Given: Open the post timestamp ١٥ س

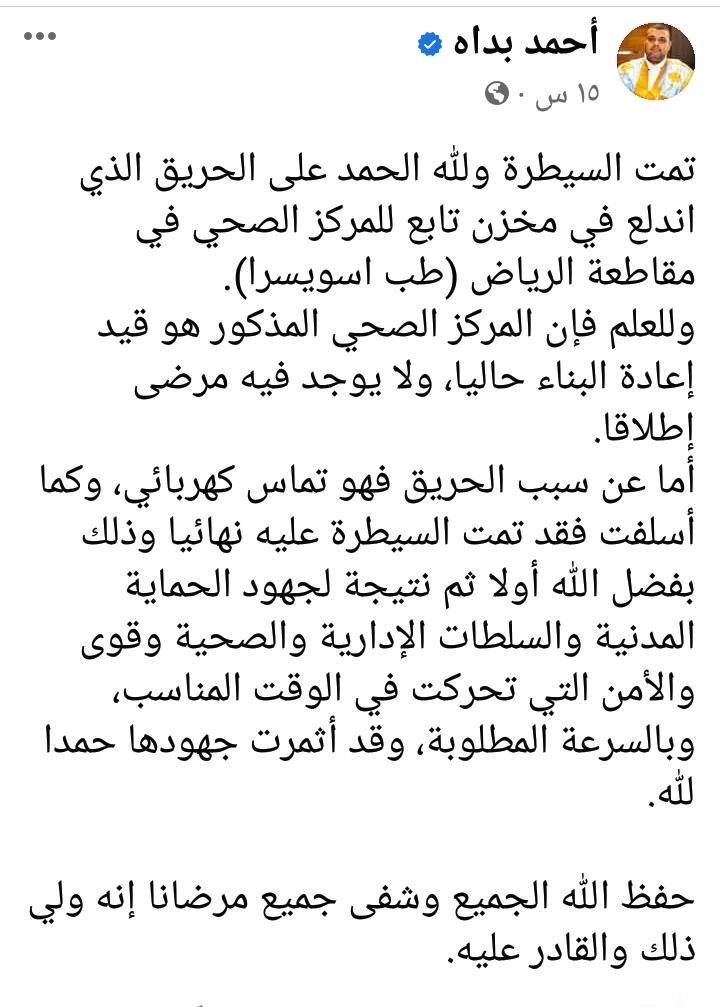Looking at the screenshot, I should coord(567,94).
